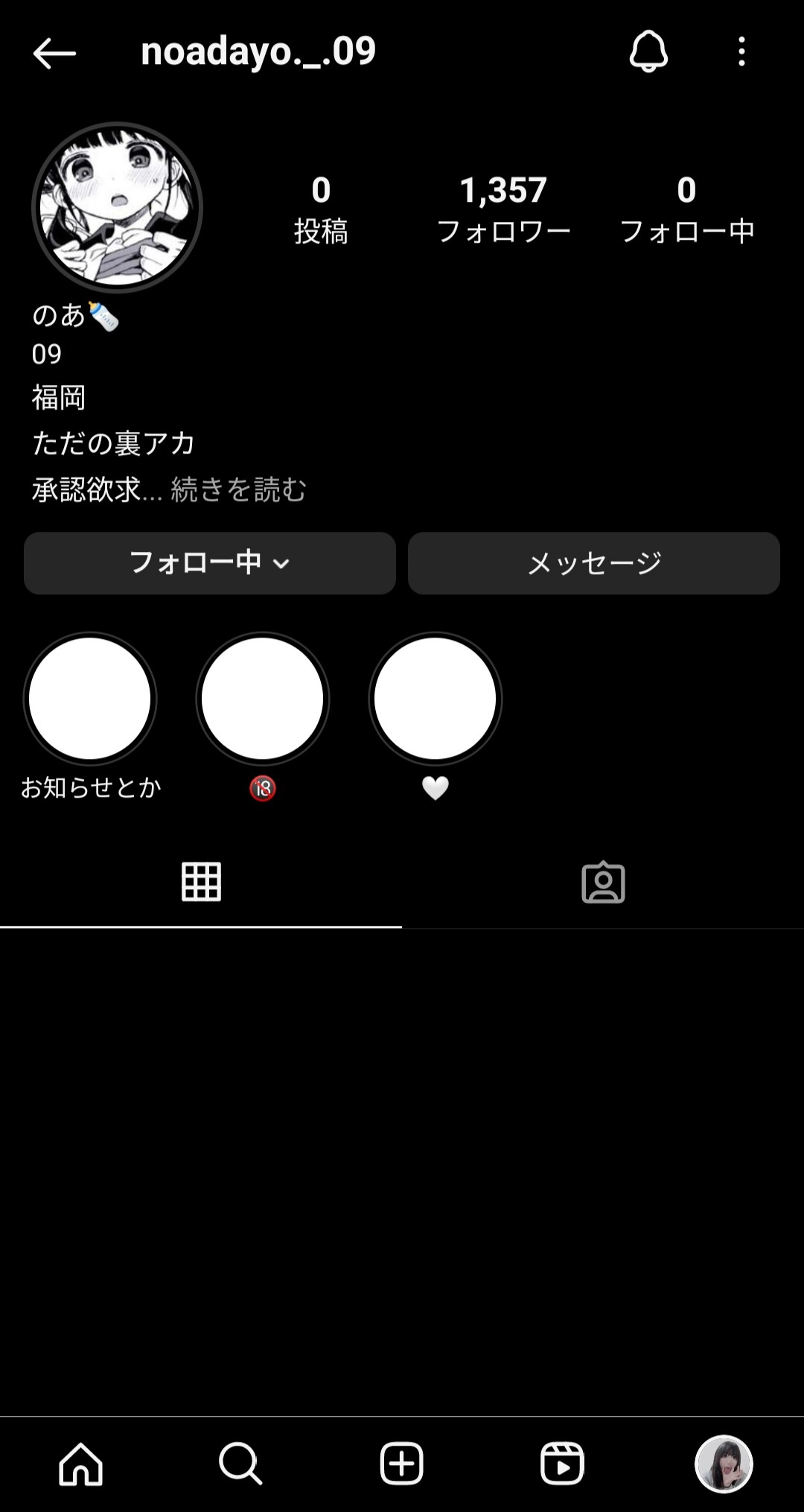Open Reels from the bottom navigation
The image size is (804, 1512).
click(563, 1464)
